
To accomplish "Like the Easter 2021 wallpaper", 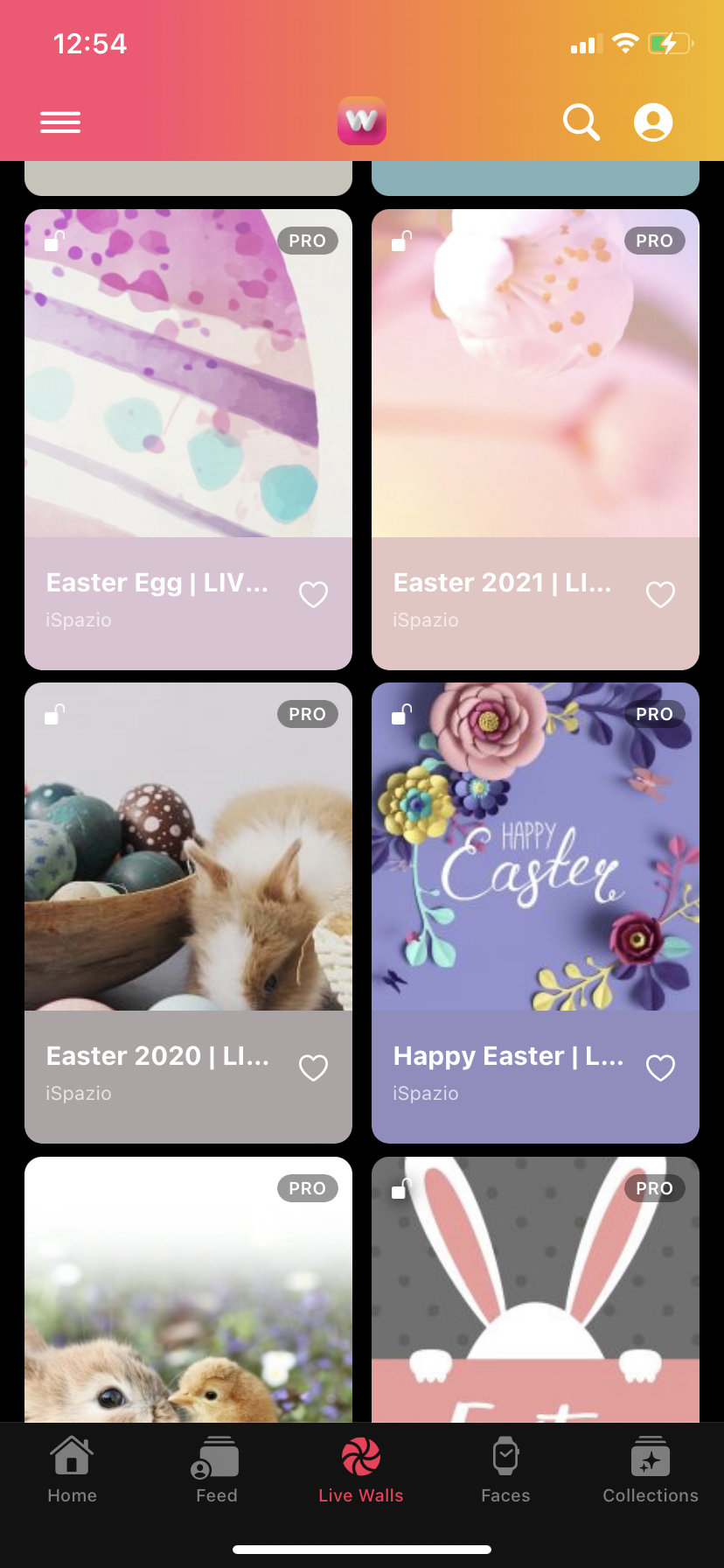I will coord(661,595).
